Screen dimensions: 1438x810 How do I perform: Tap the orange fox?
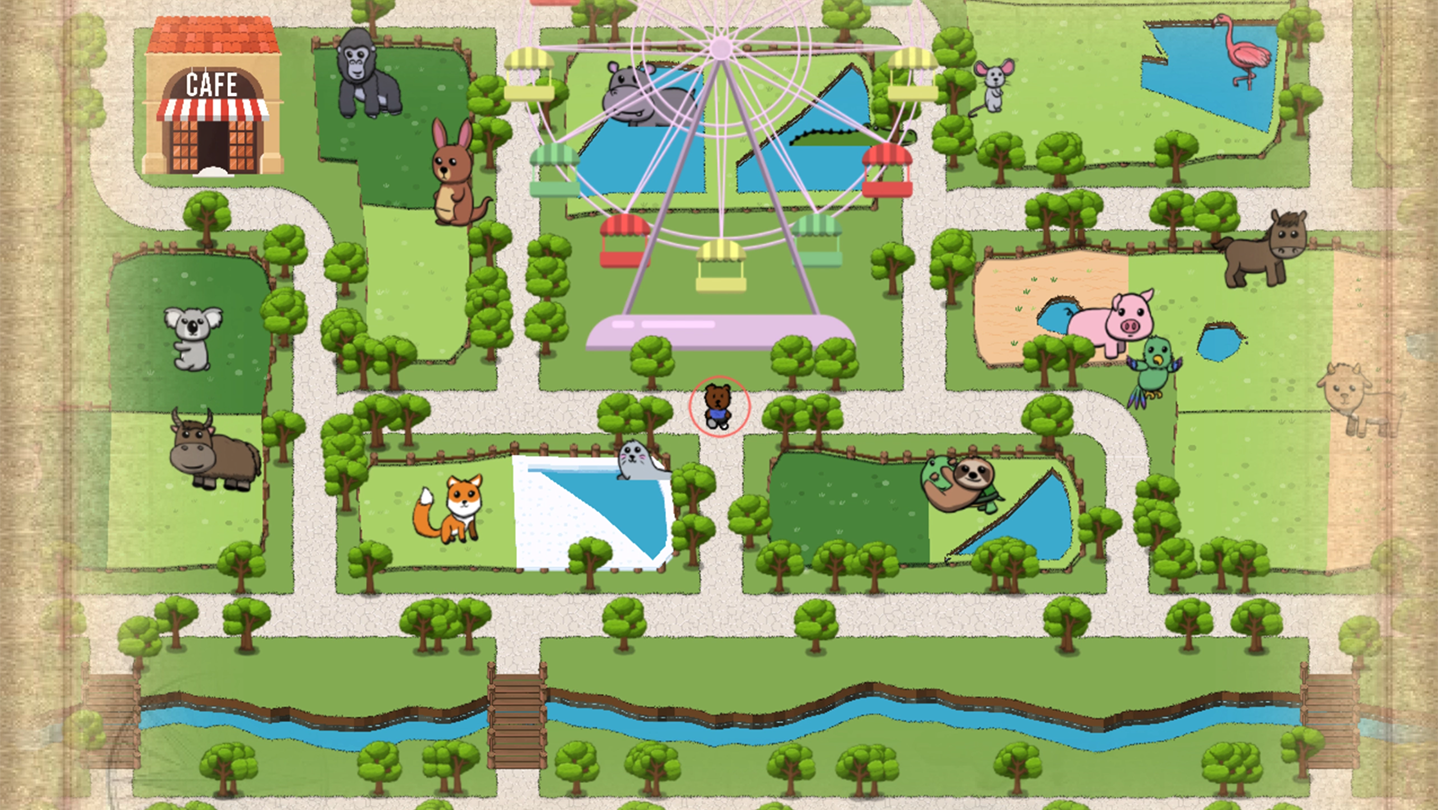pos(452,508)
